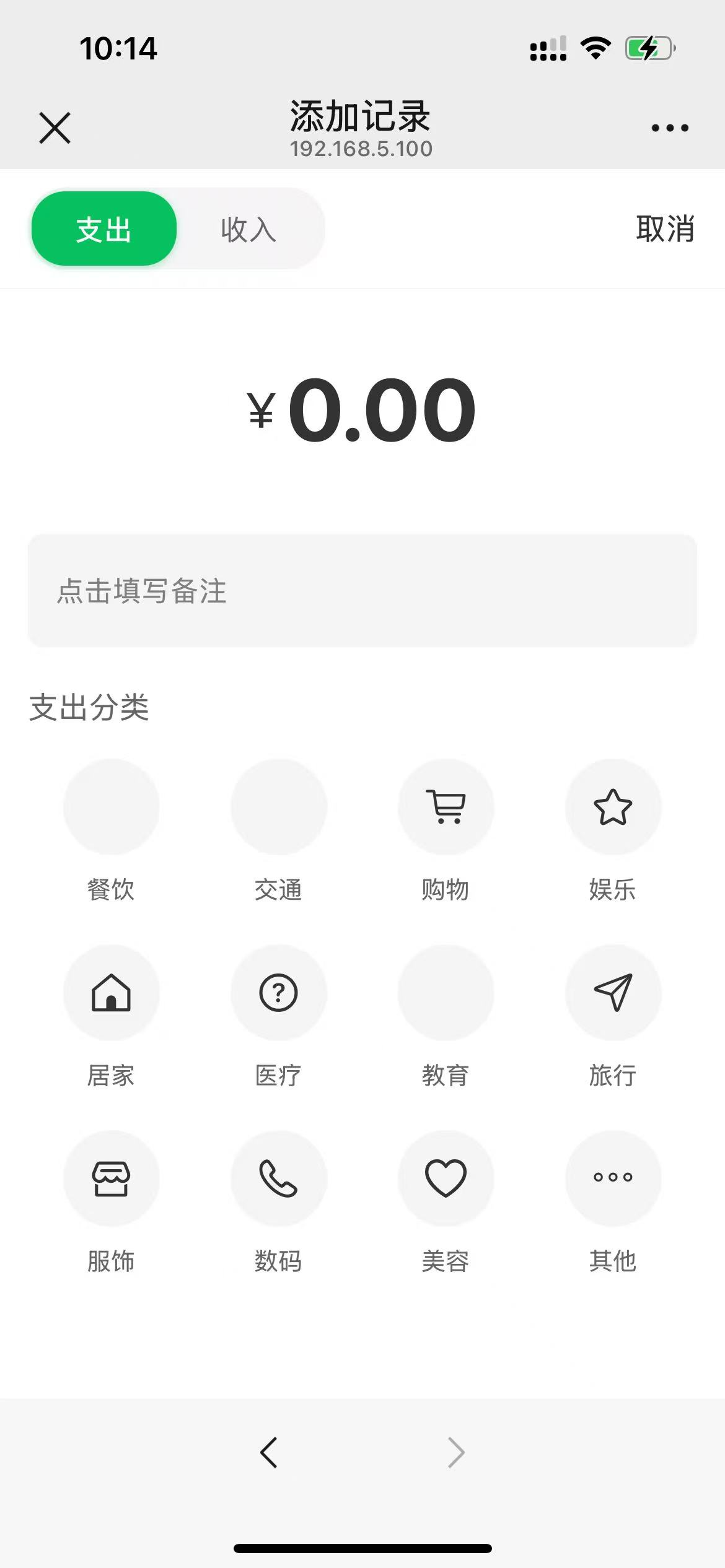Select the 旅行 travel category
Image resolution: width=725 pixels, height=1568 pixels.
pos(613,993)
